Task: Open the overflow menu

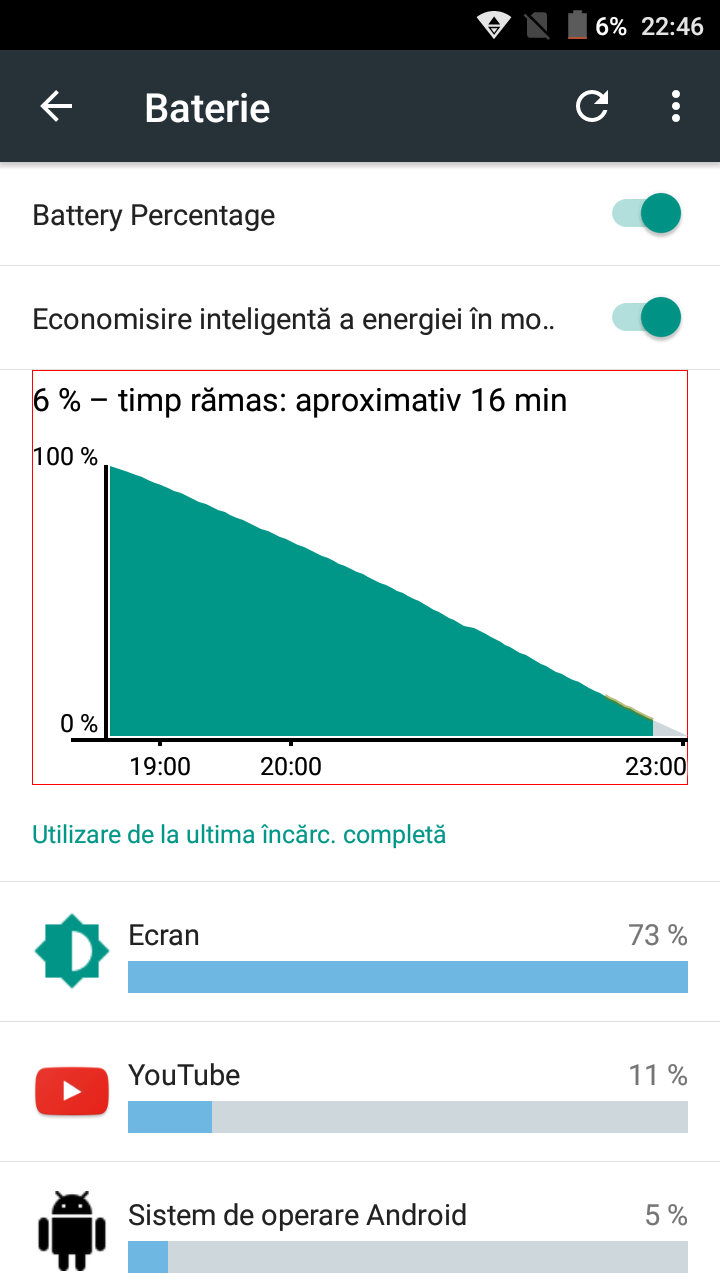Action: tap(676, 107)
